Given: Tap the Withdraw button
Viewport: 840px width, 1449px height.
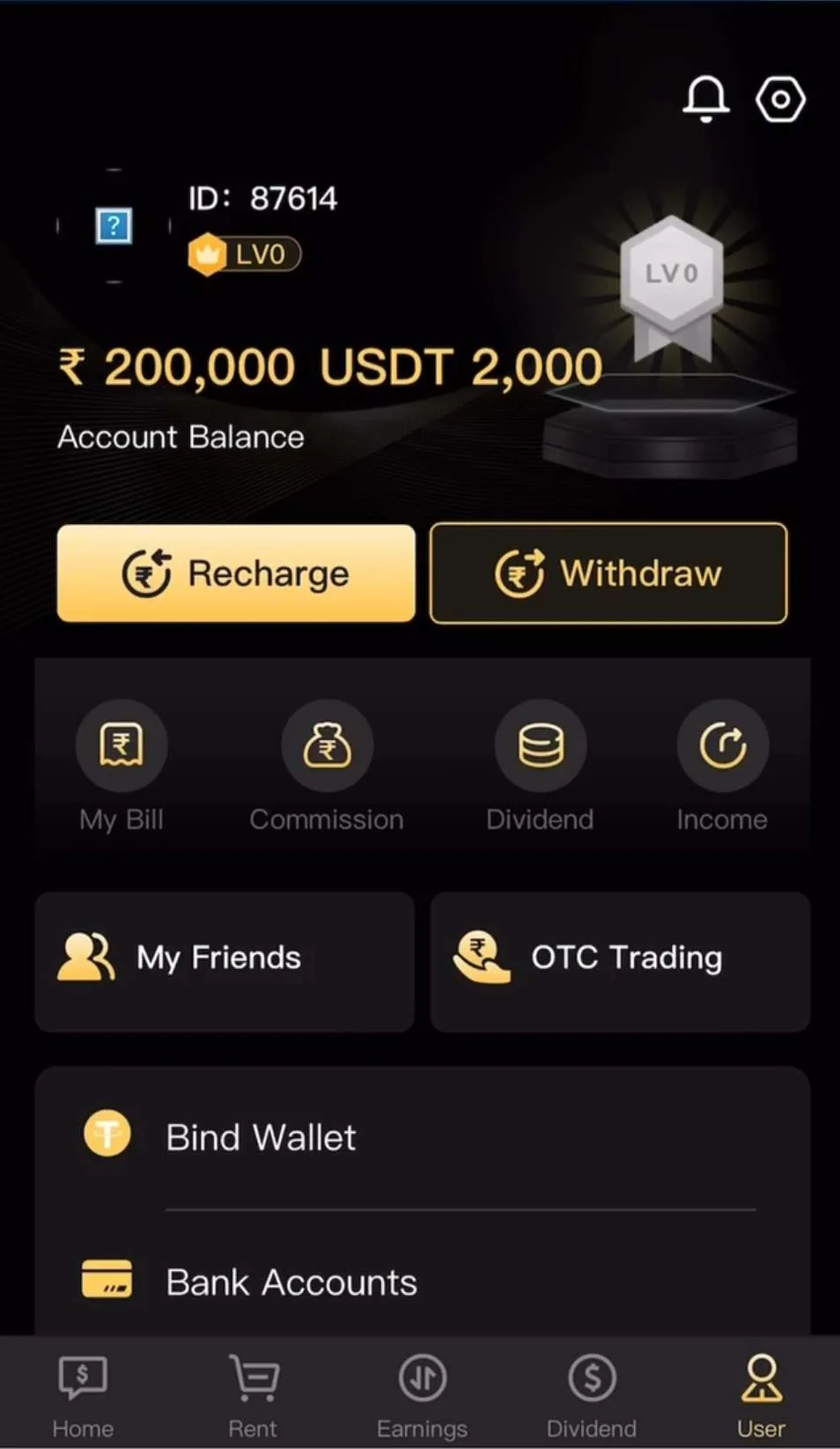Looking at the screenshot, I should [x=608, y=573].
